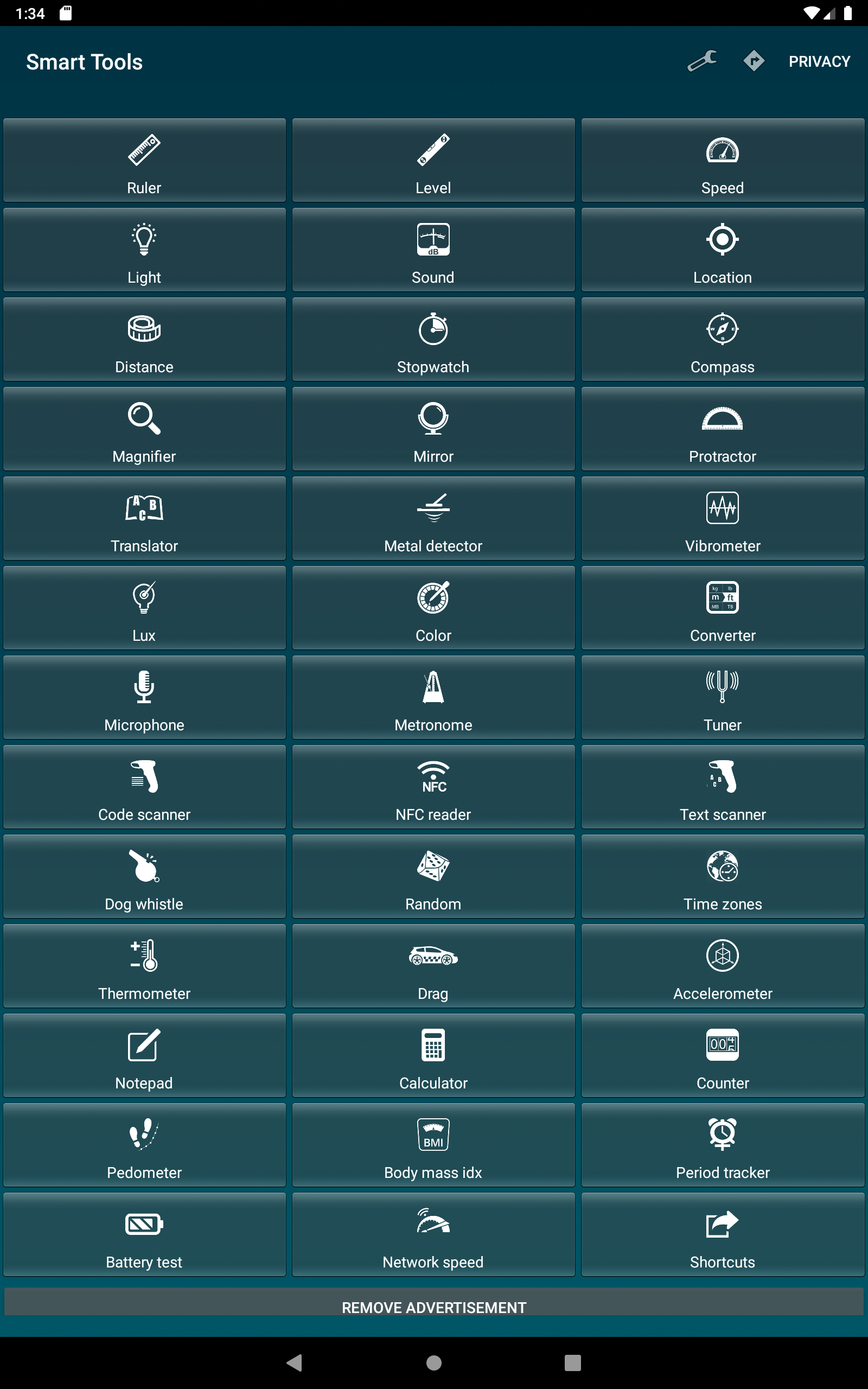This screenshot has height=1389, width=868.
Task: Open the PRIVACY option
Action: (819, 61)
